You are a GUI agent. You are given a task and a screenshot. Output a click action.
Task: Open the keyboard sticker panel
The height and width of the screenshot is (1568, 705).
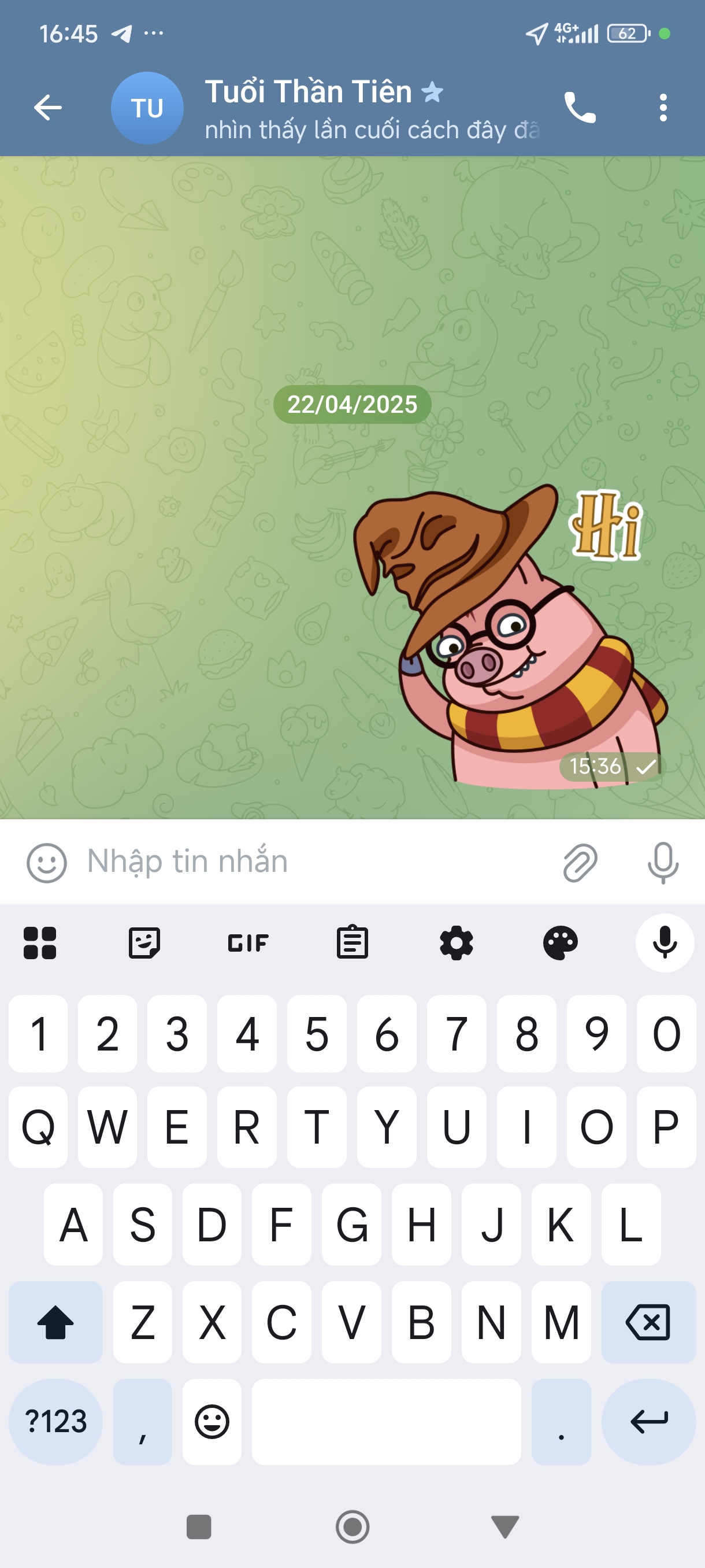click(x=144, y=943)
